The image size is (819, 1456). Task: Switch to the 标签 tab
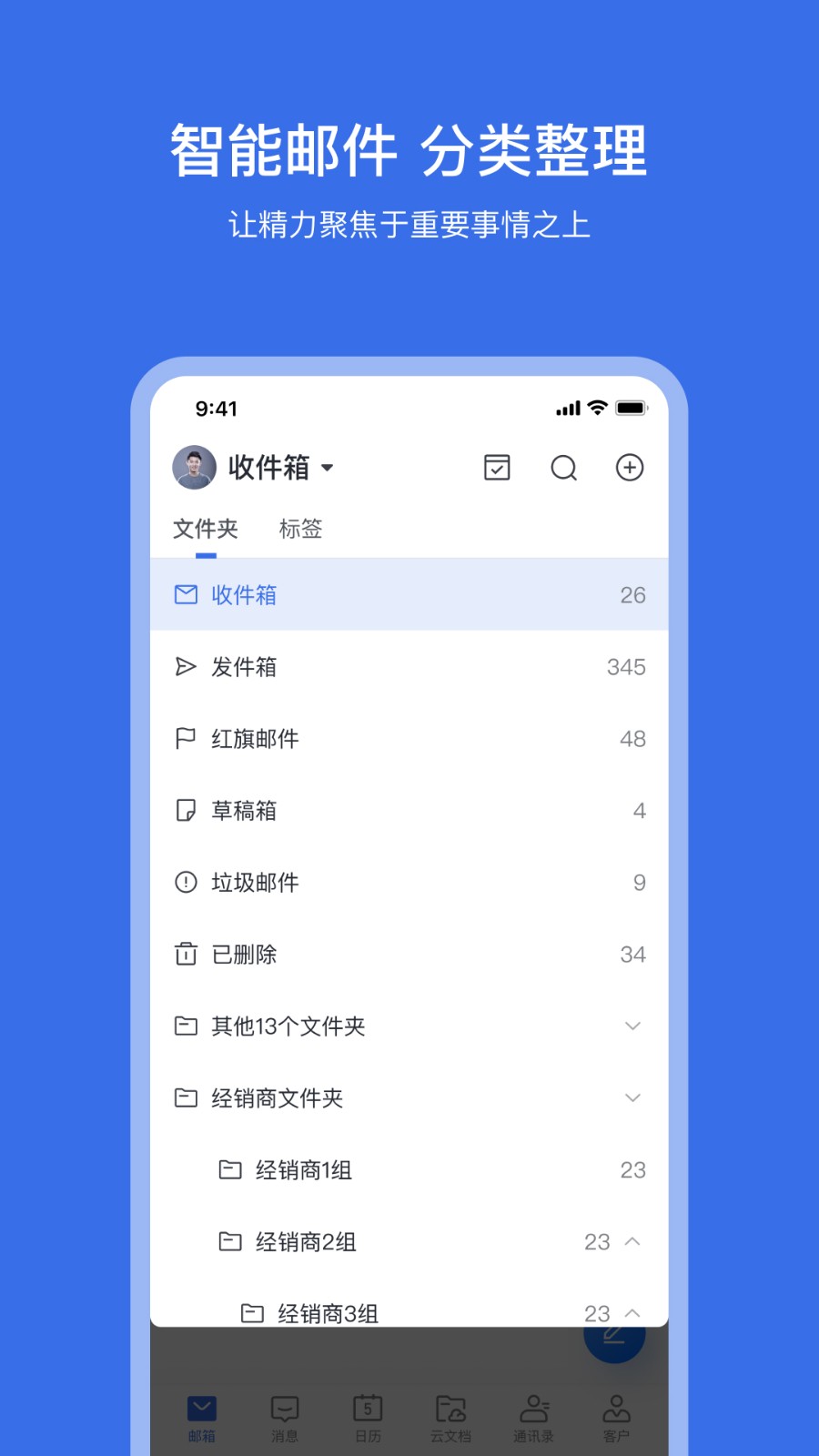point(300,529)
